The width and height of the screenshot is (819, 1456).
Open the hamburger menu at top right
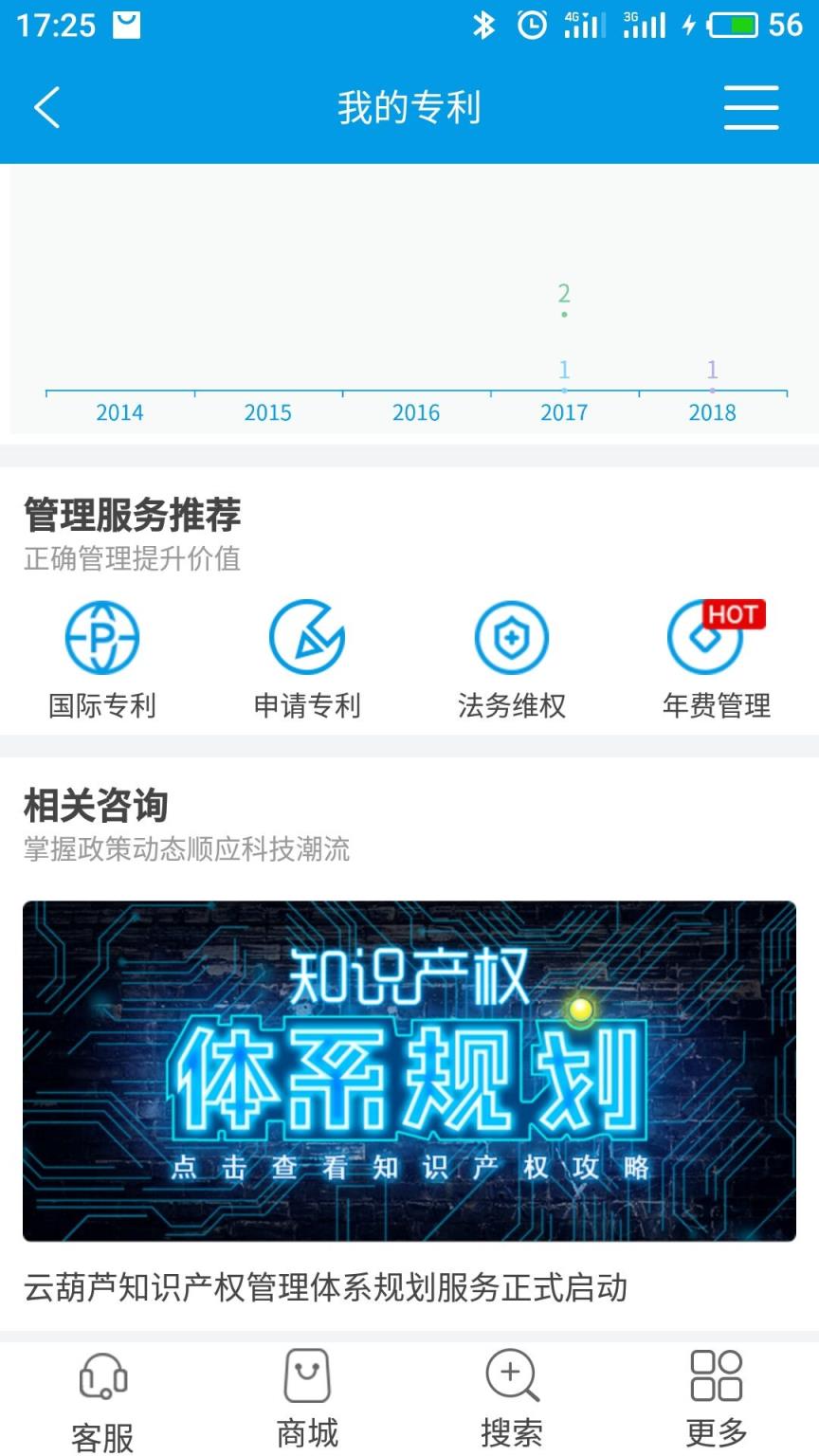tap(751, 107)
